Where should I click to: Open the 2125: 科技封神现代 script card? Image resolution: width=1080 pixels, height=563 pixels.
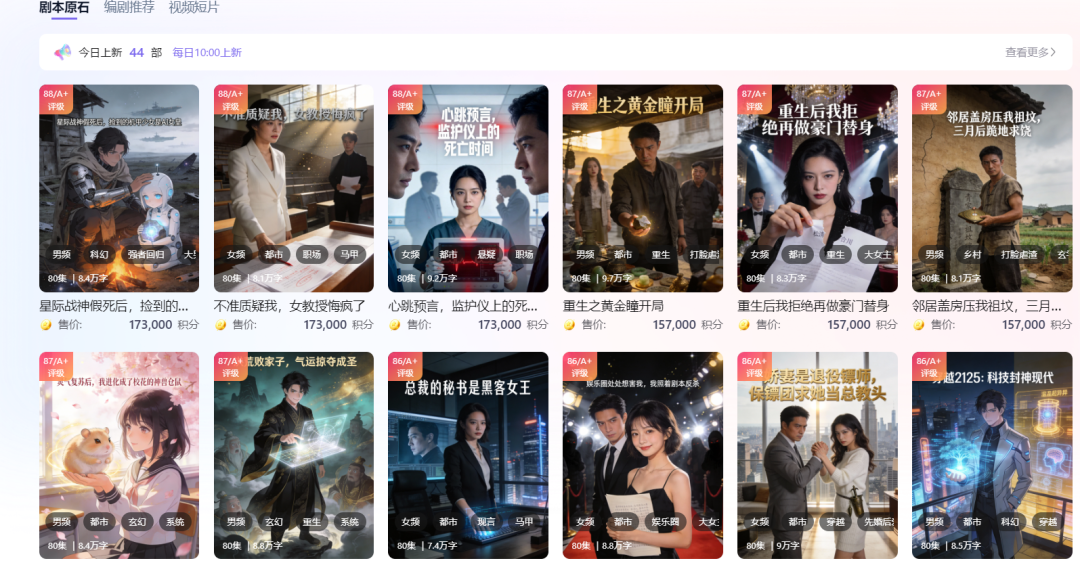click(992, 455)
